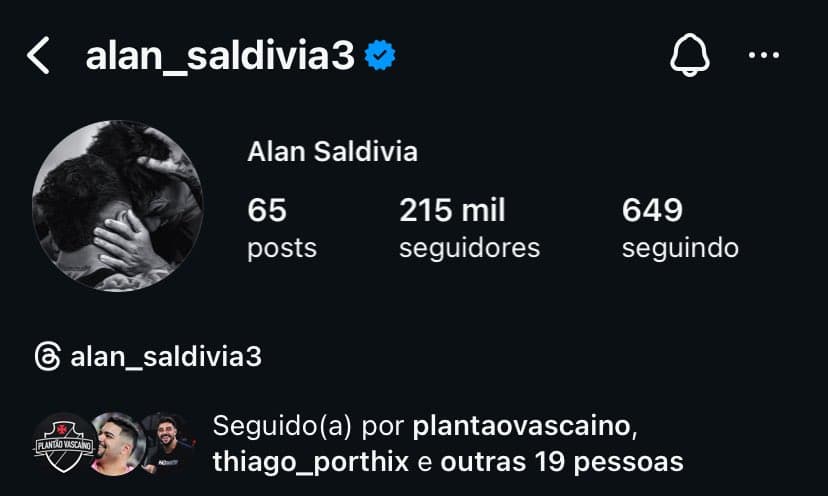Image resolution: width=828 pixels, height=496 pixels.
Task: Open the notifications bell for this profile
Action: click(x=689, y=56)
